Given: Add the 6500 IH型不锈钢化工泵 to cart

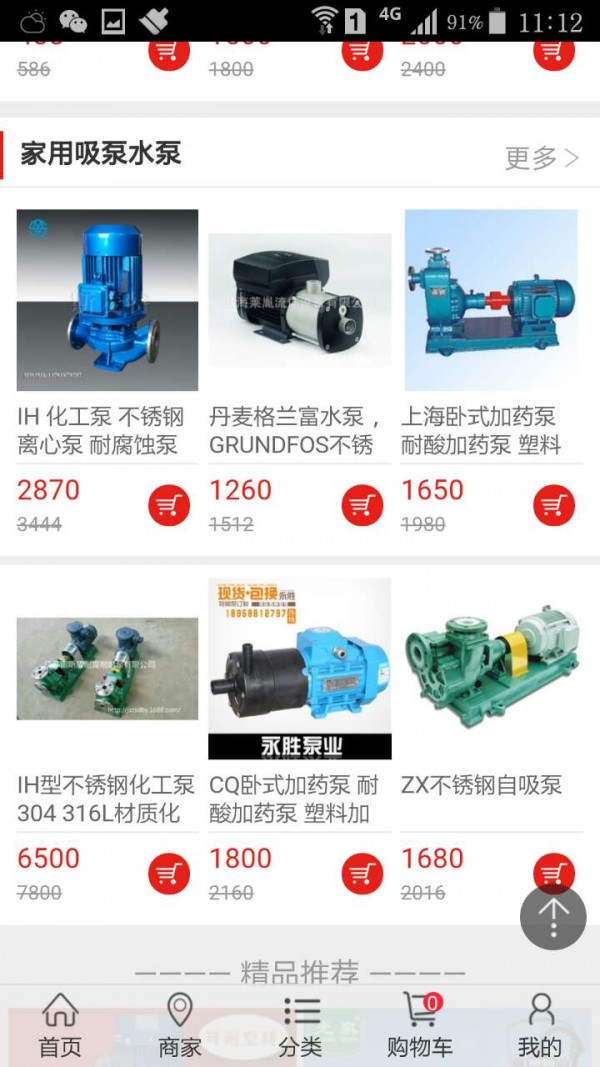Looking at the screenshot, I should tap(169, 874).
